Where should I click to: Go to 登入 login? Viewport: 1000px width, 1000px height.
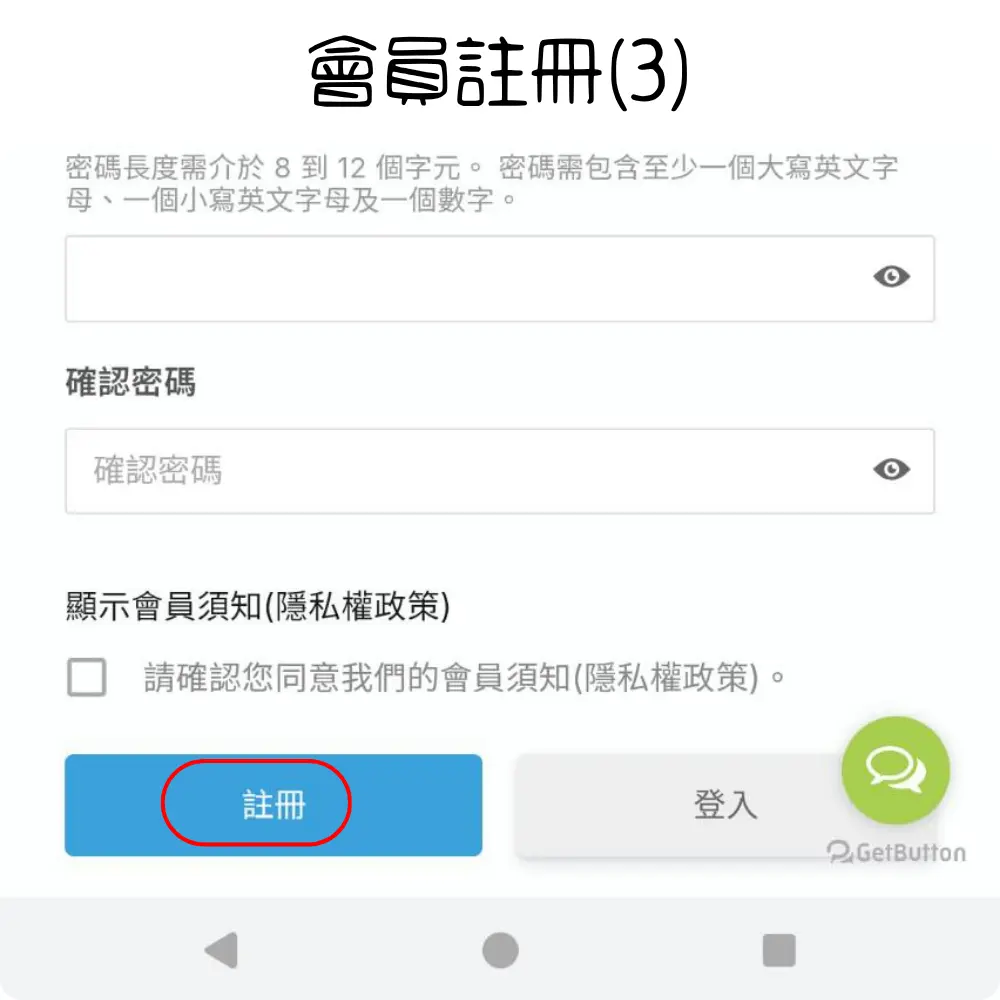(x=690, y=805)
